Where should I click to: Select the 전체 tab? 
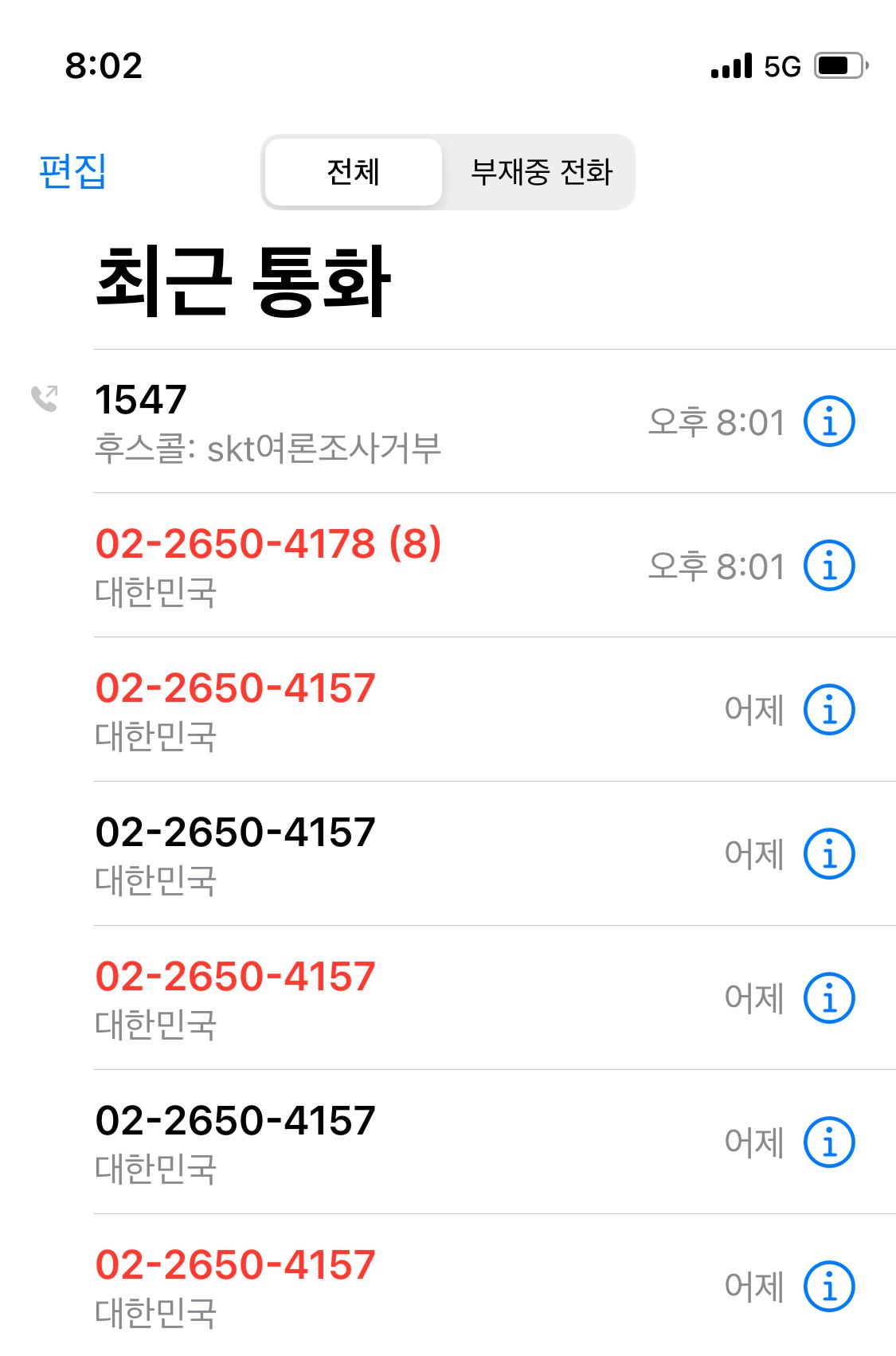coord(353,171)
